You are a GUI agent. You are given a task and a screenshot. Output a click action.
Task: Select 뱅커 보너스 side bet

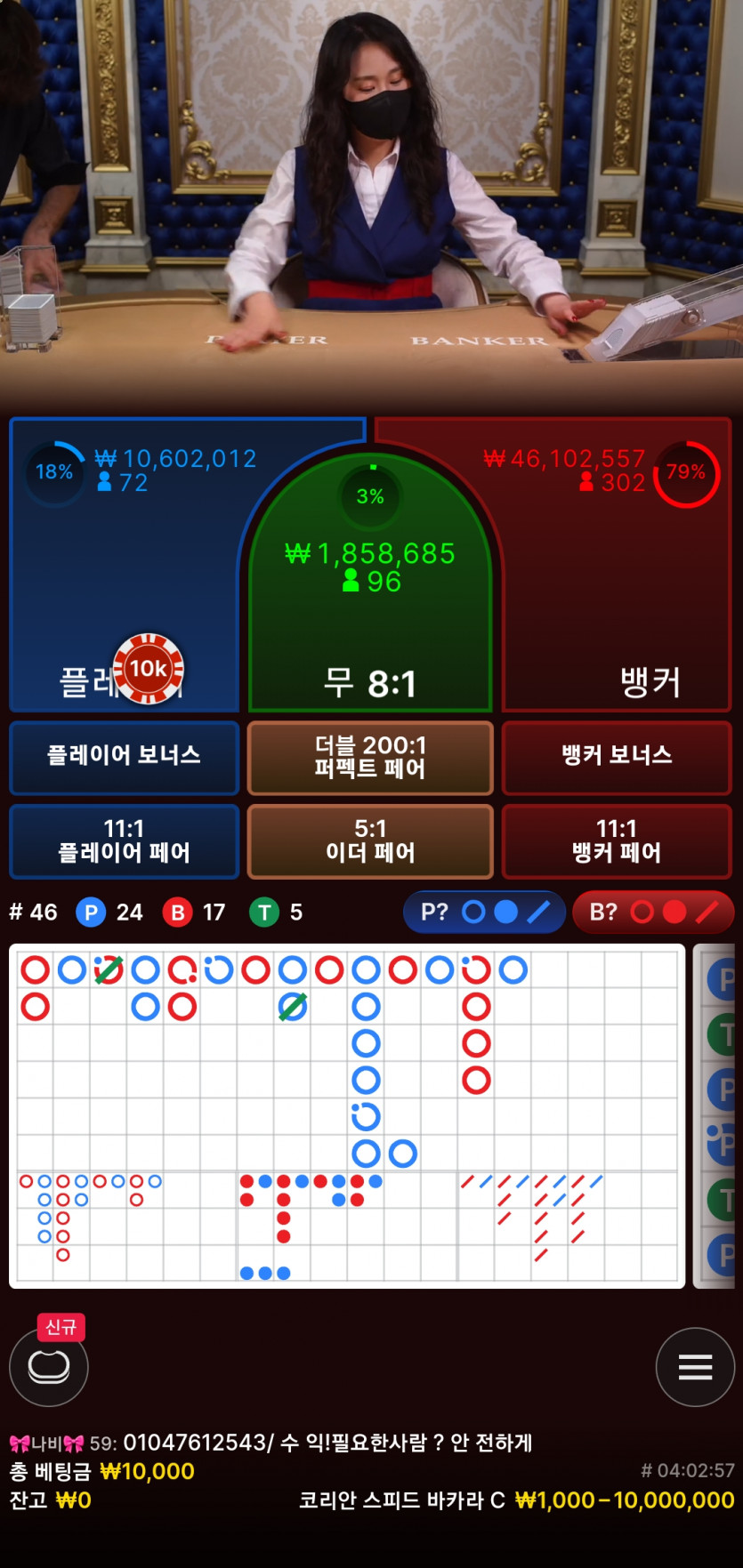[616, 757]
